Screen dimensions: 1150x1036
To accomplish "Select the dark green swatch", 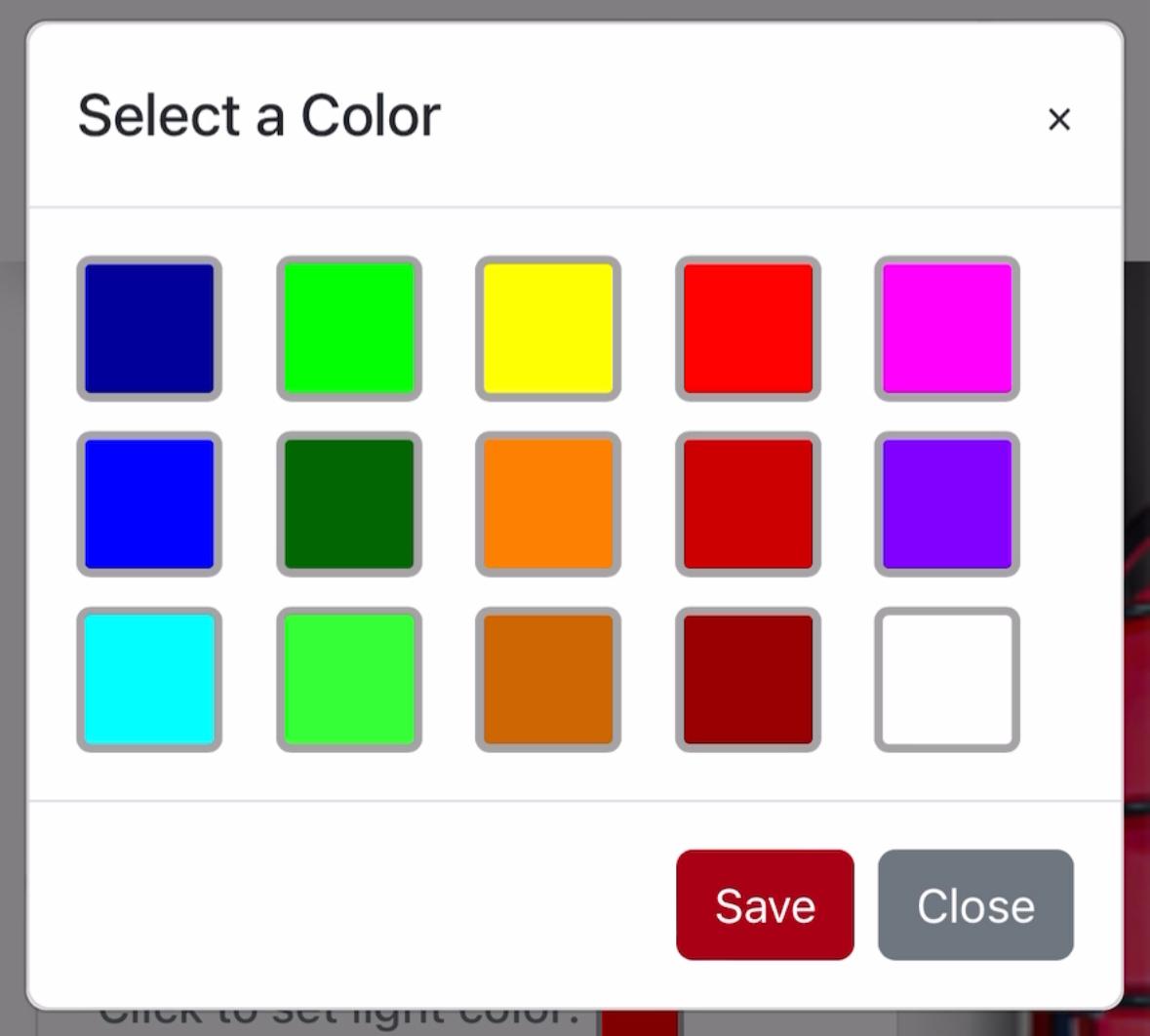I will click(x=349, y=504).
